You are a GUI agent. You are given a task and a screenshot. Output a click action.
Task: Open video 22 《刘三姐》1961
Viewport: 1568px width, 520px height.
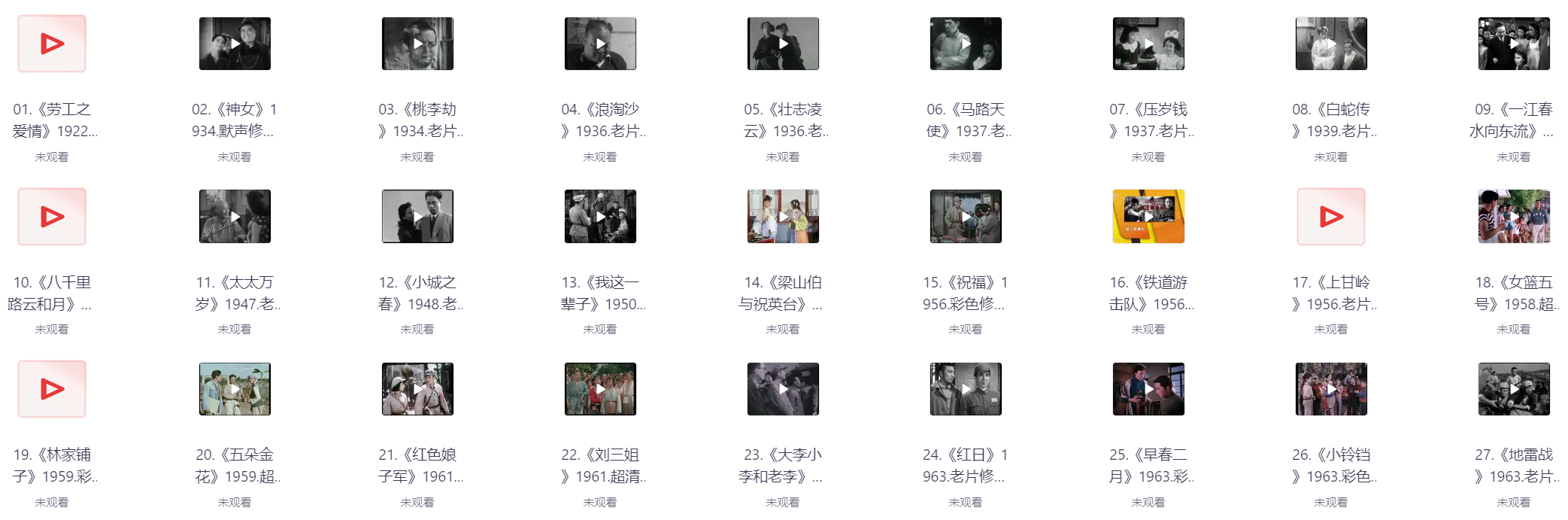600,389
